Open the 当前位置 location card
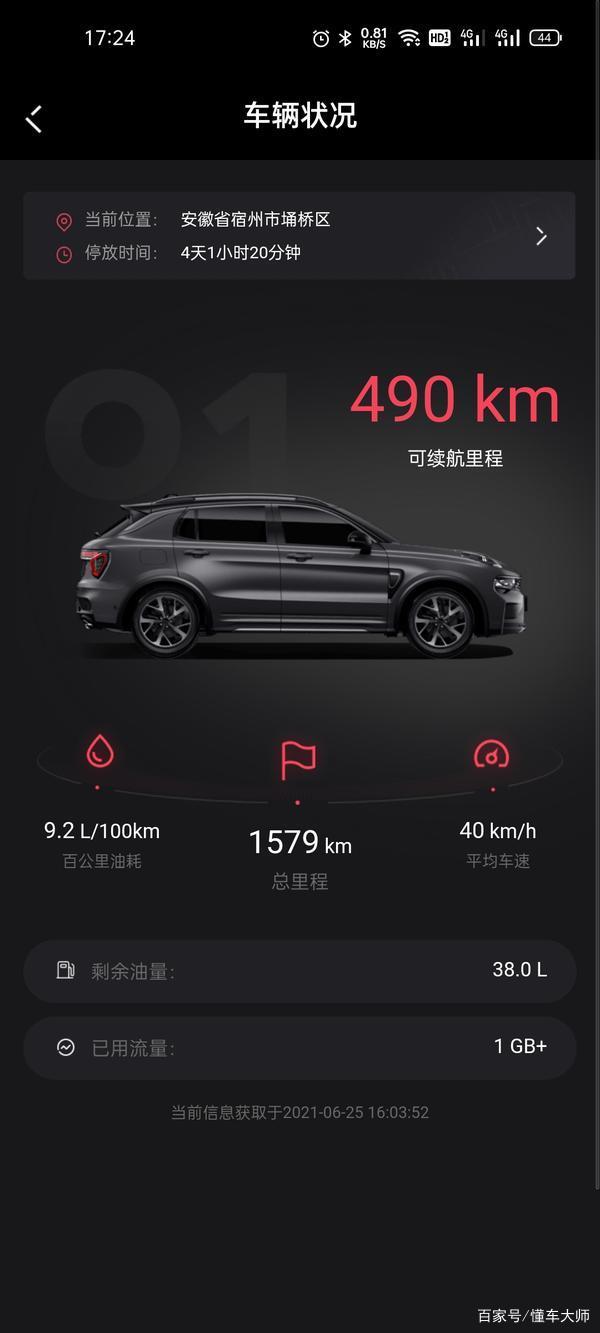 (x=299, y=236)
